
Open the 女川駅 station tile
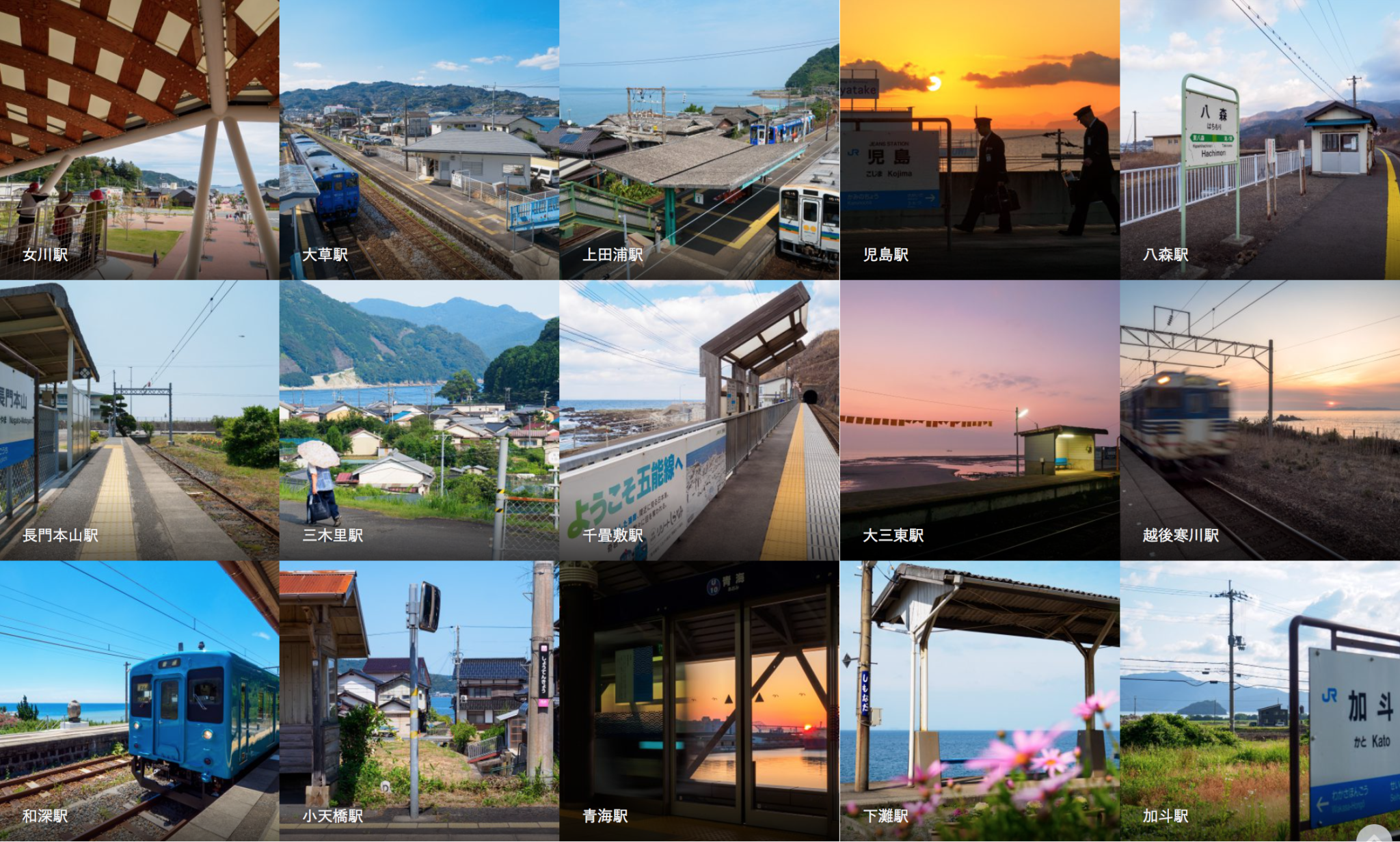139,139
